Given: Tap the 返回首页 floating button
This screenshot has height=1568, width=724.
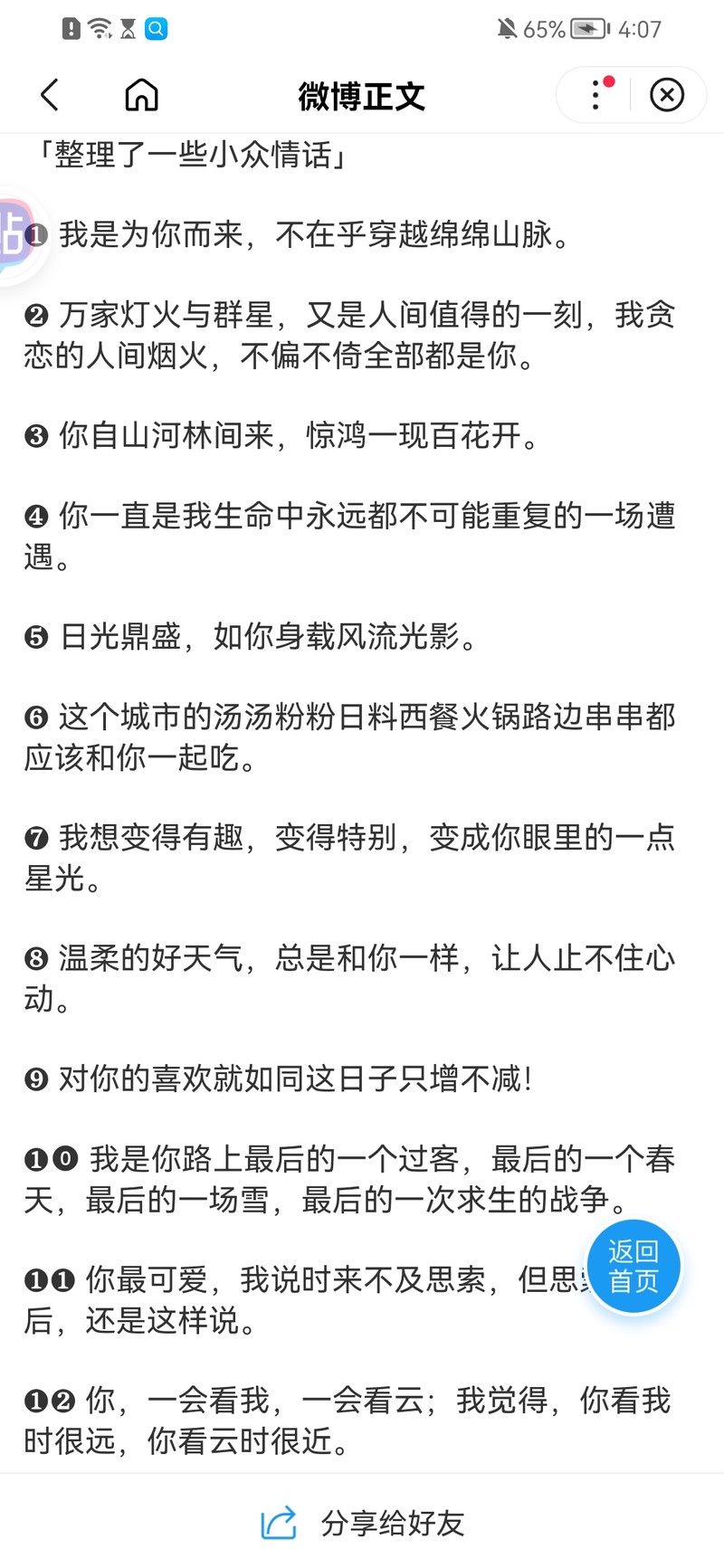Looking at the screenshot, I should (x=633, y=1266).
